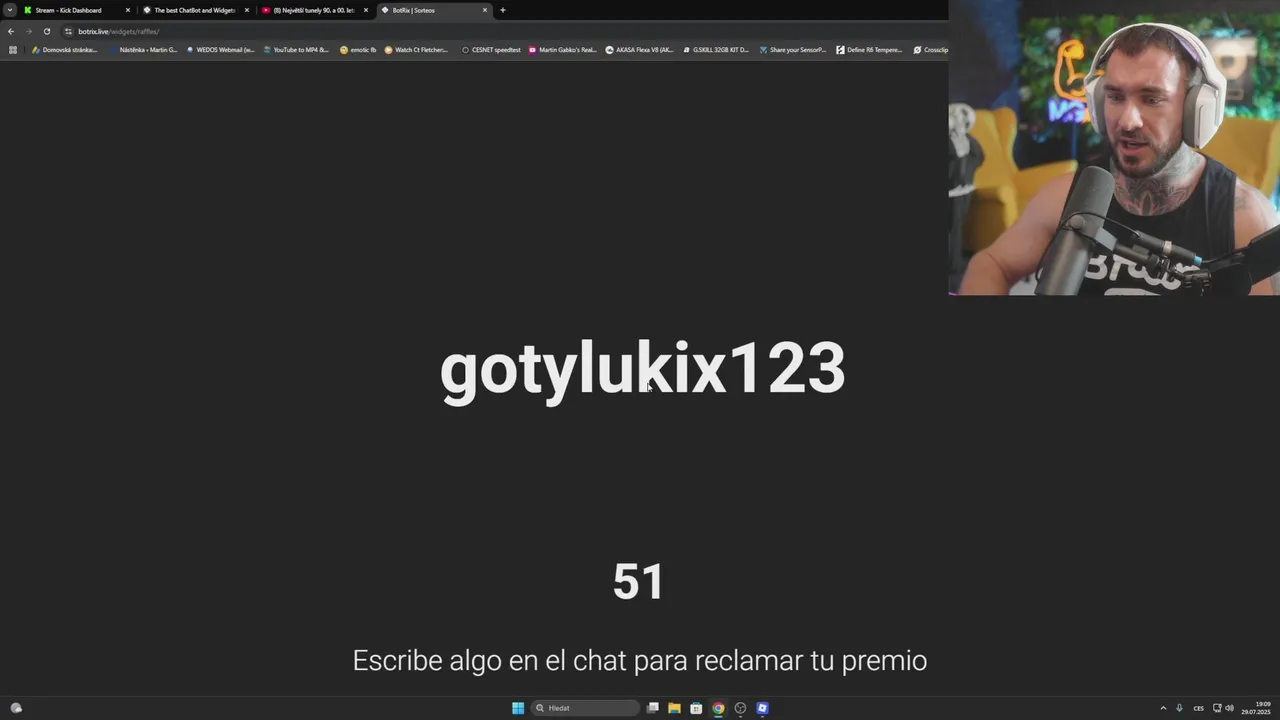Open a new browser tab
This screenshot has width=1280, height=720.
coord(502,10)
